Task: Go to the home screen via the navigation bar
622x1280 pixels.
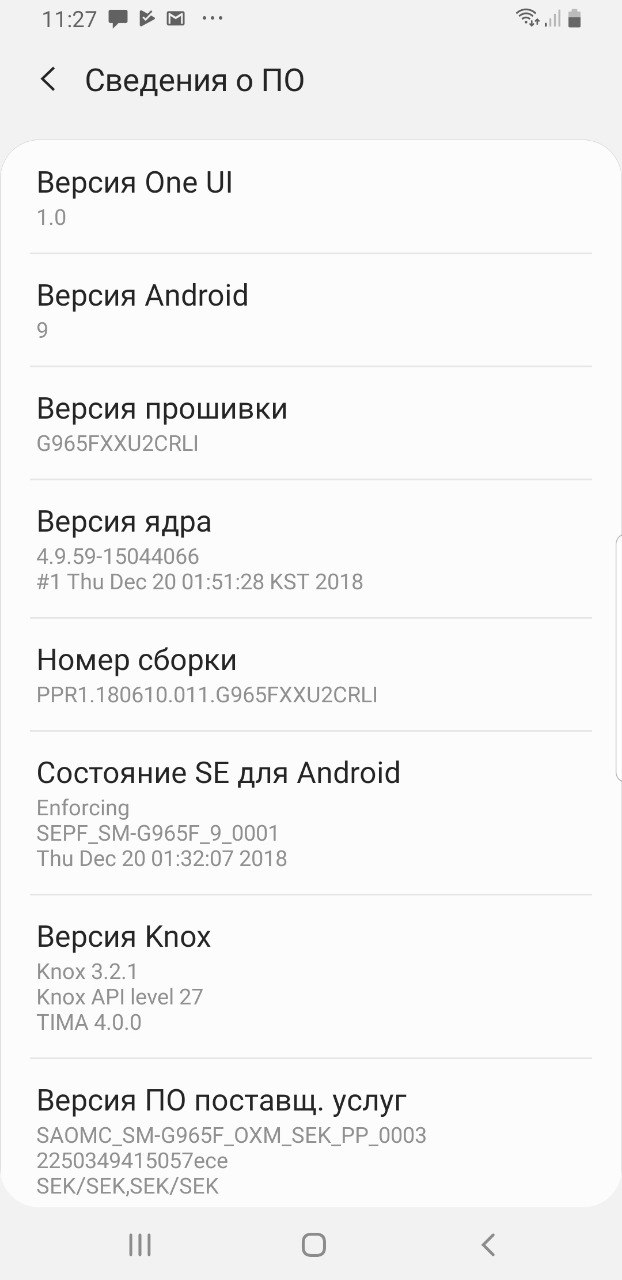Action: pos(313,1244)
